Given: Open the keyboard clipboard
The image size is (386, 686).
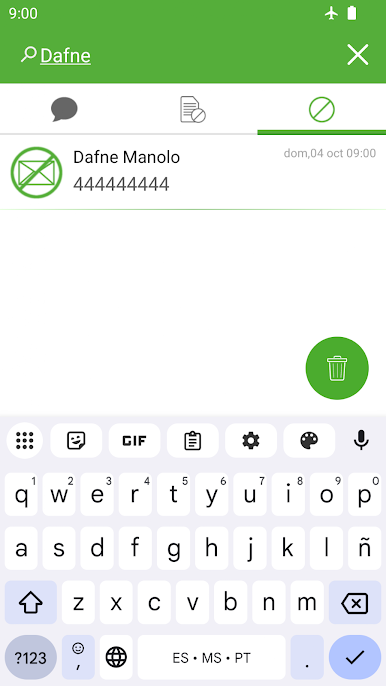Looking at the screenshot, I should click(193, 441).
